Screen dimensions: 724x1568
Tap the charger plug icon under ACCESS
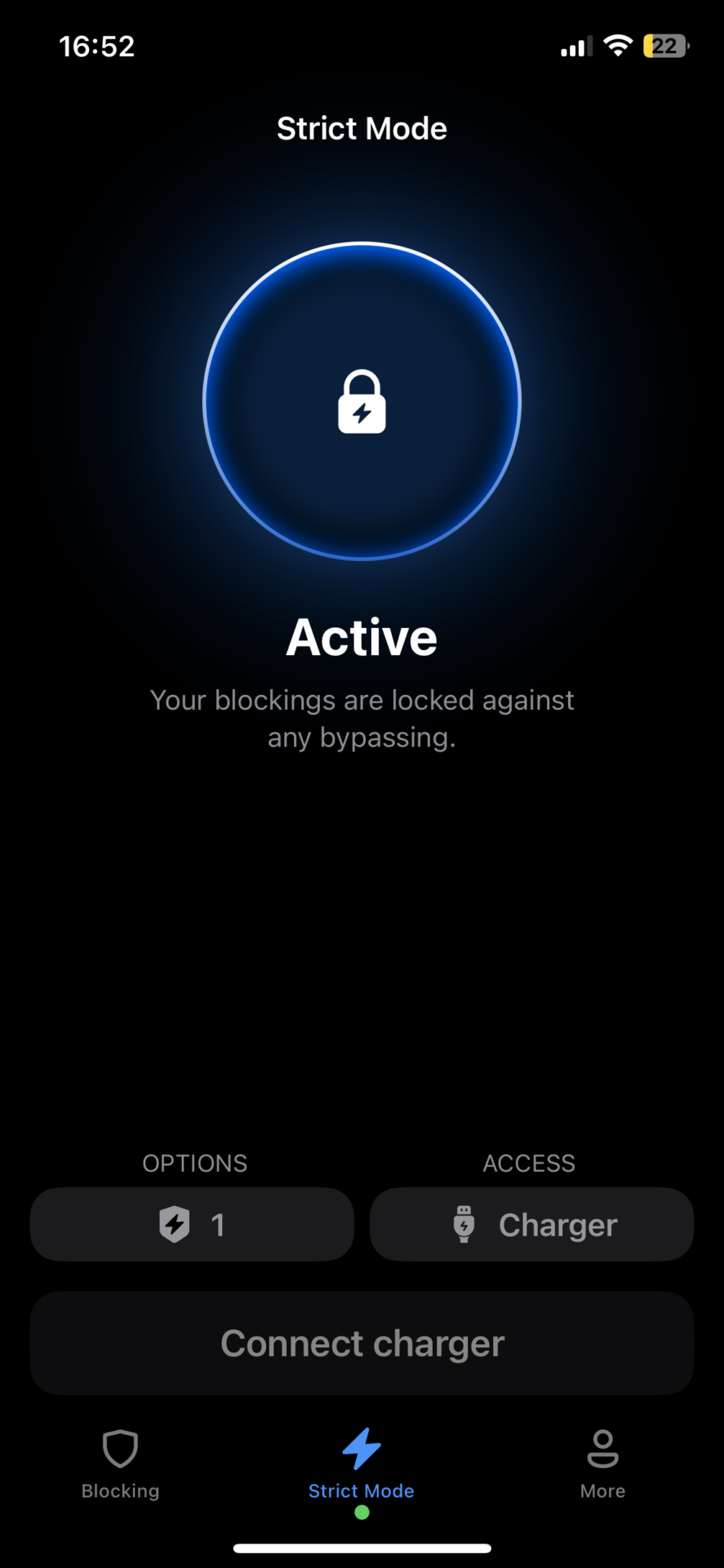tap(464, 1223)
